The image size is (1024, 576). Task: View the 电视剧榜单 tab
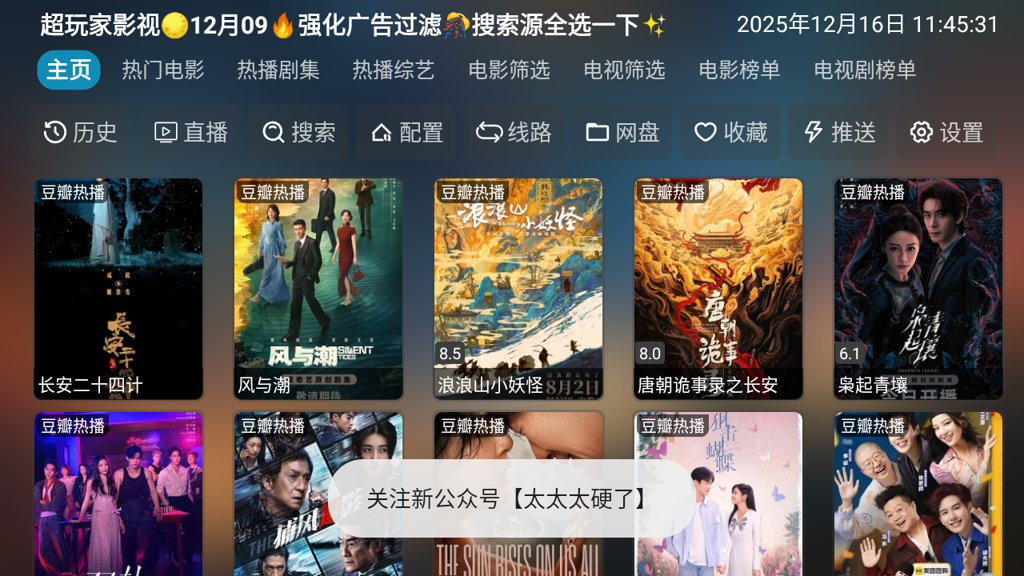click(x=865, y=70)
